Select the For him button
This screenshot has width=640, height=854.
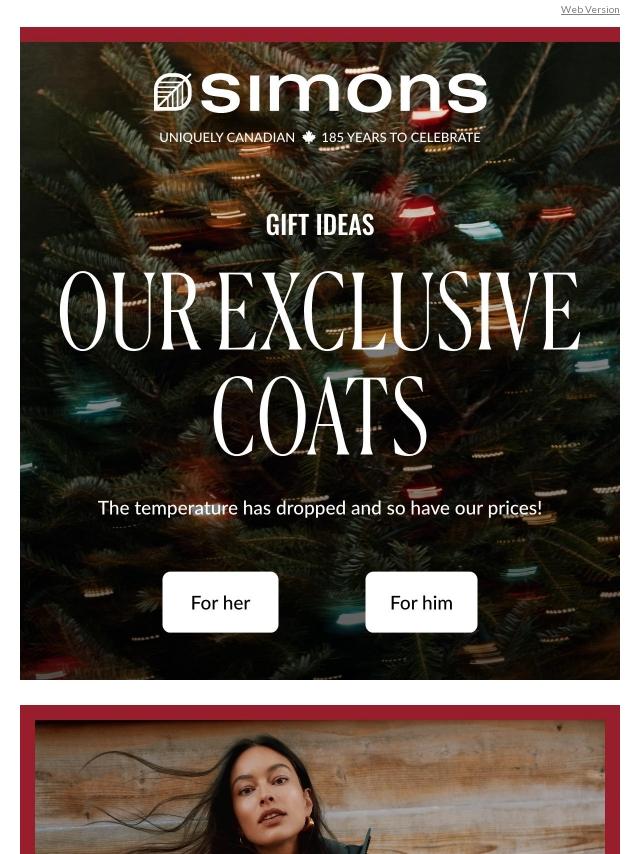click(x=421, y=602)
